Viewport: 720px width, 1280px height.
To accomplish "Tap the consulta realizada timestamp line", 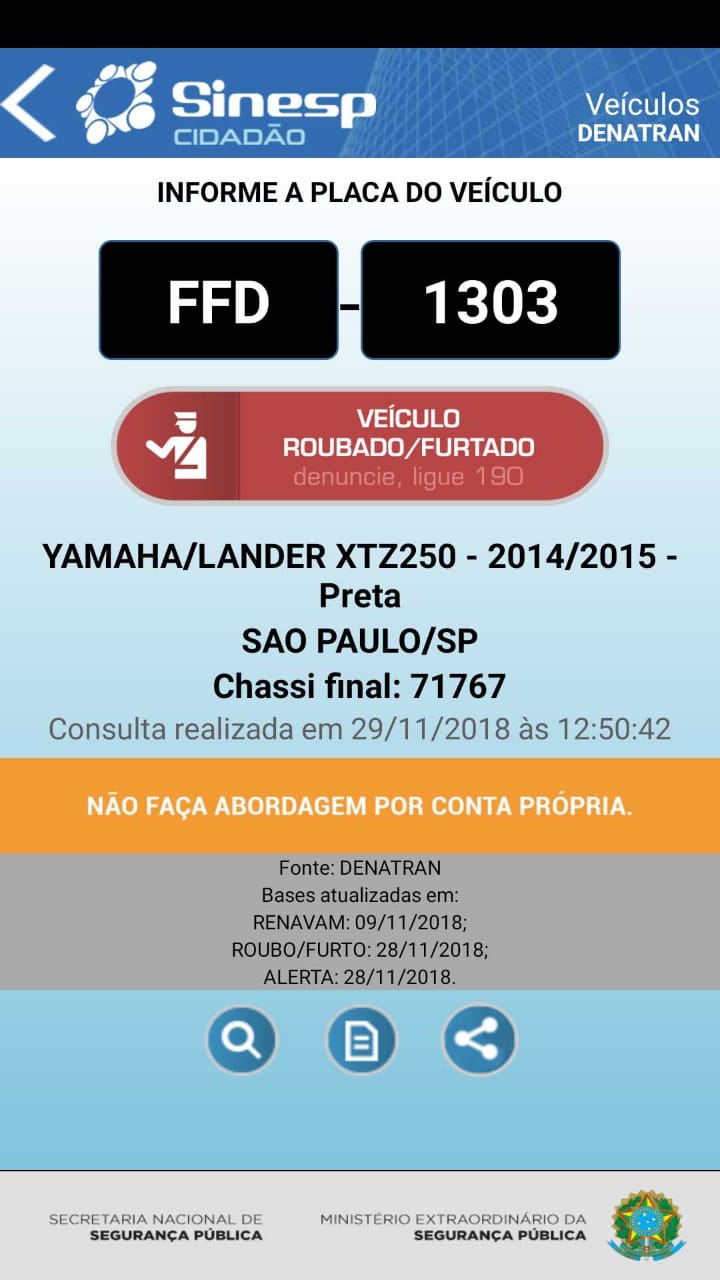I will coord(360,730).
